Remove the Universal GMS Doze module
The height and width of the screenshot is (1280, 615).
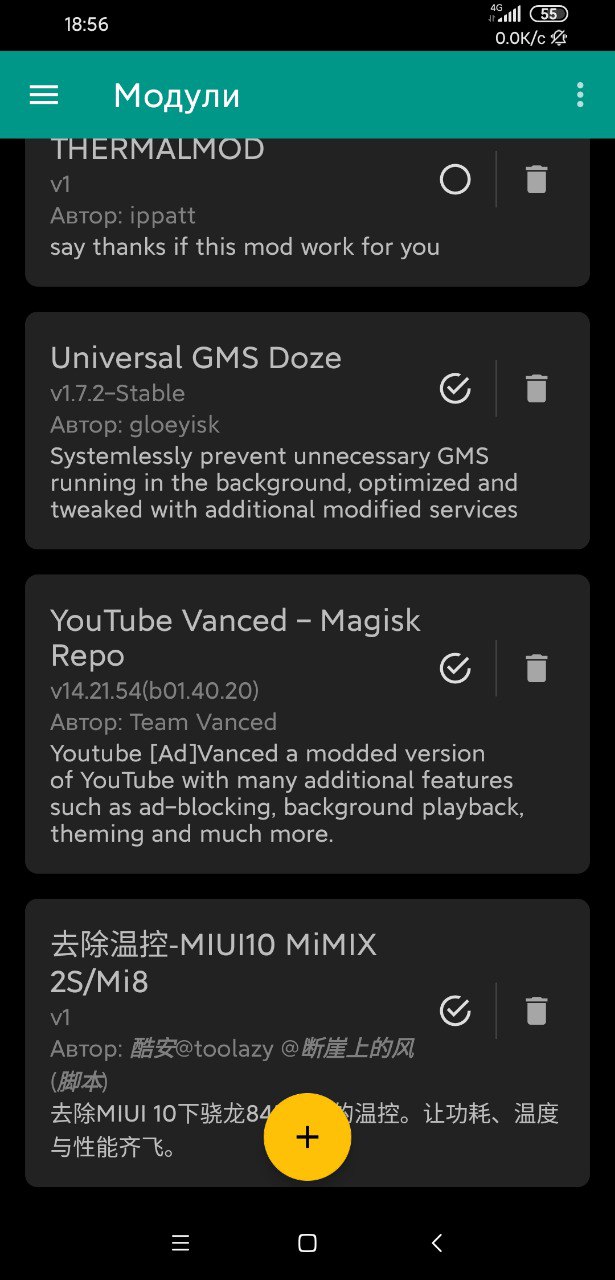[537, 388]
